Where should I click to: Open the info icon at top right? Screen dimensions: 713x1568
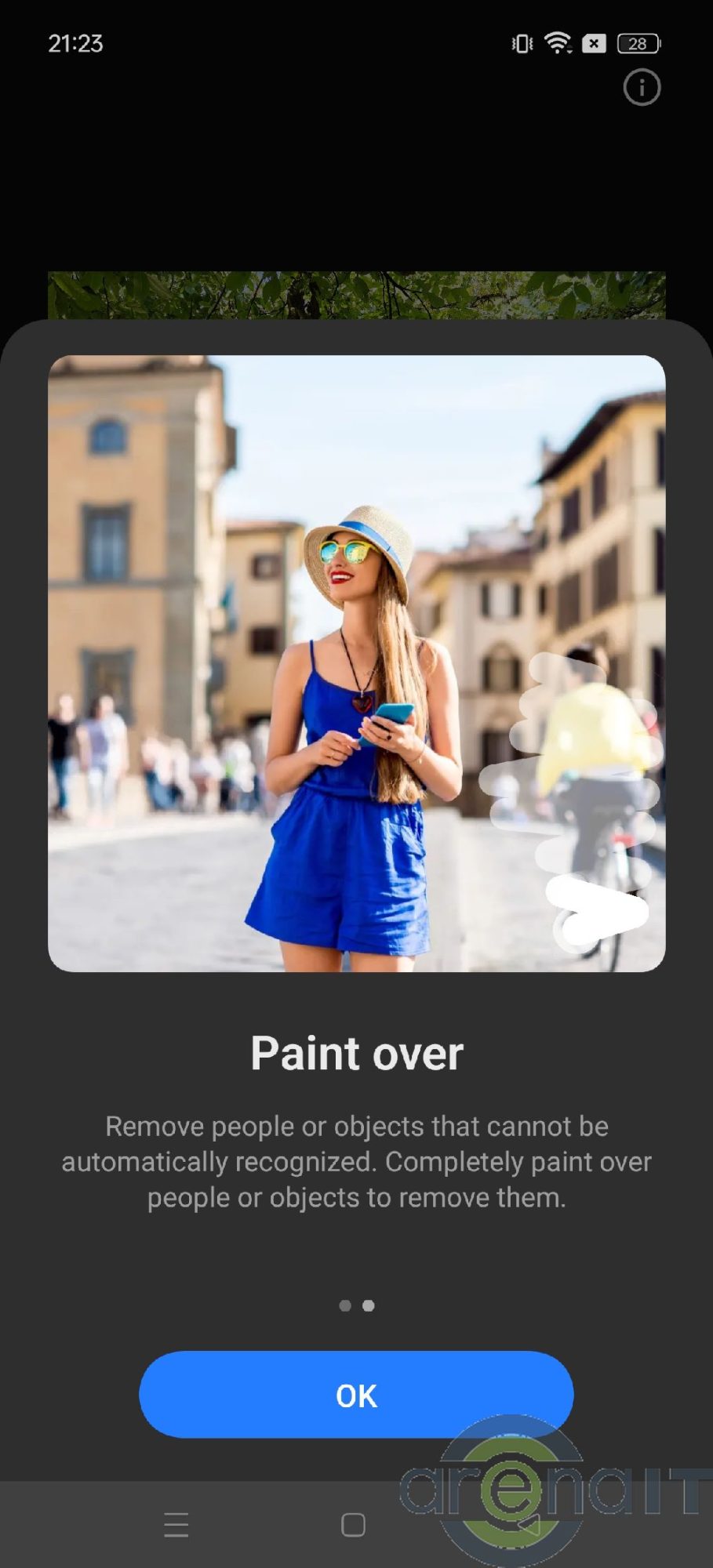641,87
